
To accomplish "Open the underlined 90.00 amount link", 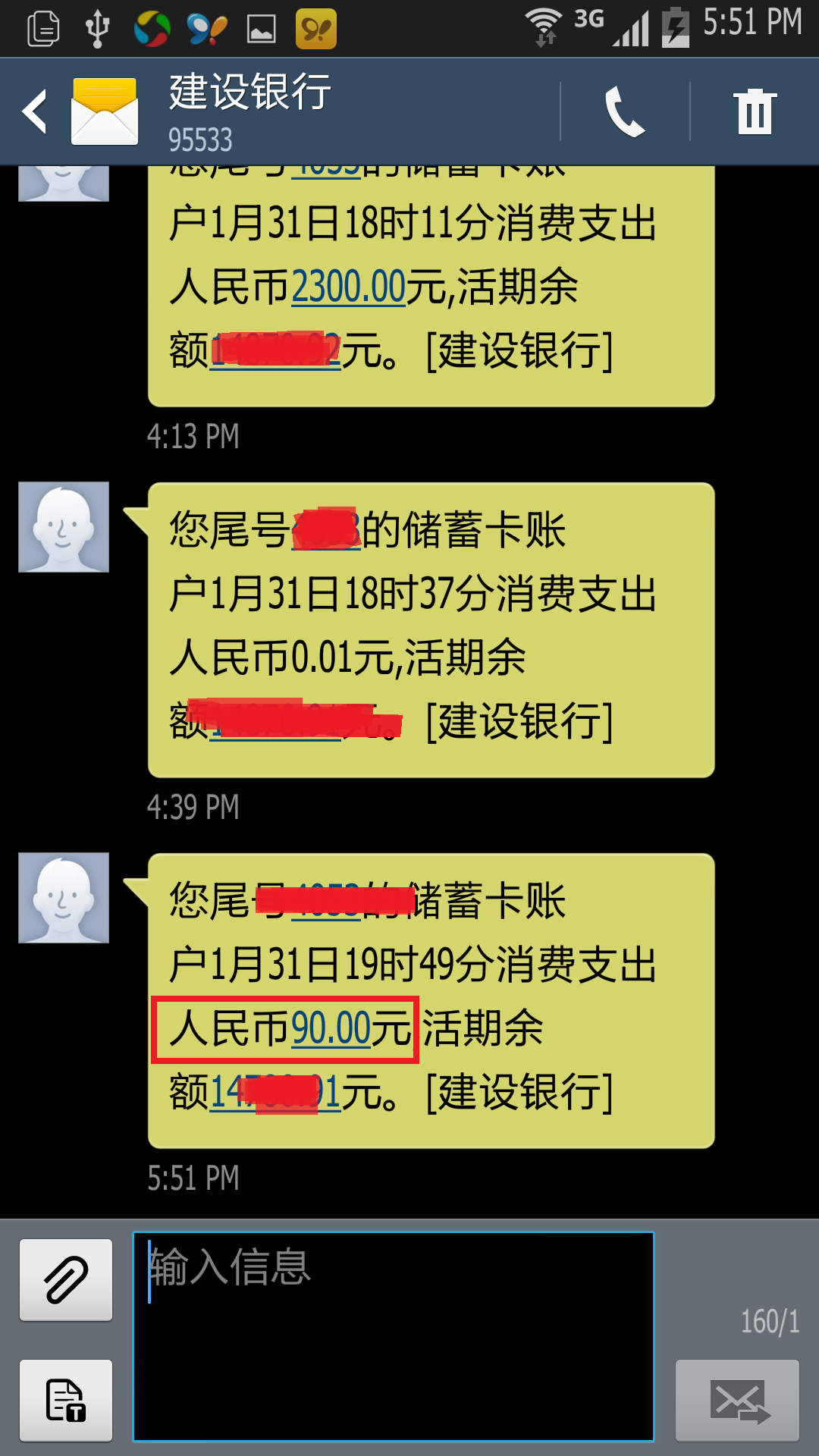I will [331, 1029].
